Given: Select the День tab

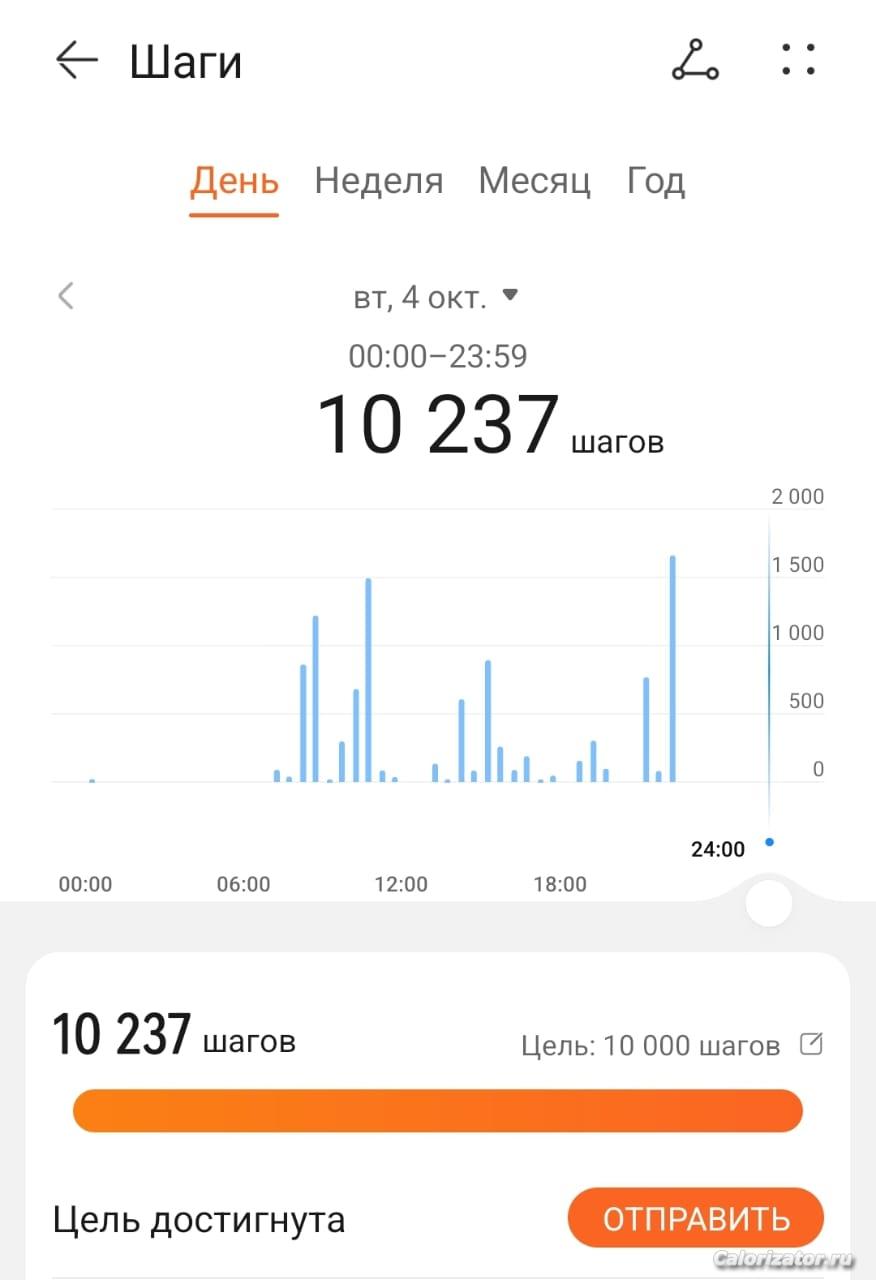Looking at the screenshot, I should pos(234,182).
